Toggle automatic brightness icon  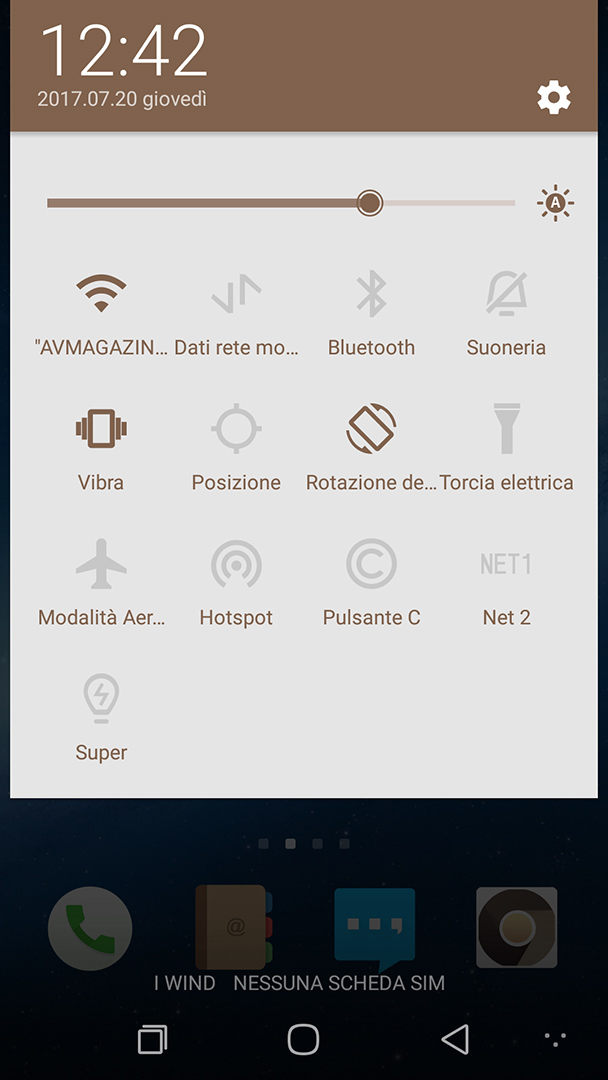point(555,203)
